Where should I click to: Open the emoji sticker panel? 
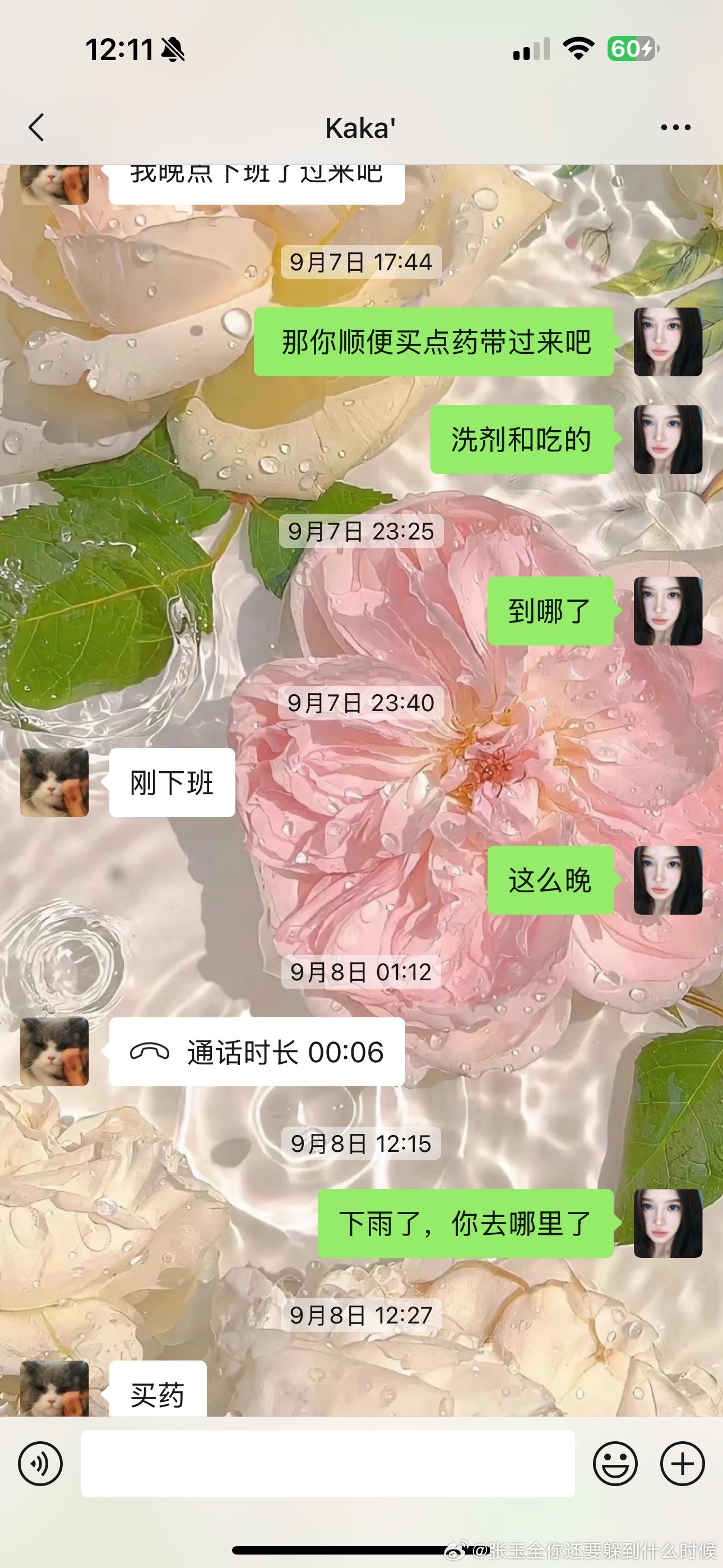click(615, 1463)
